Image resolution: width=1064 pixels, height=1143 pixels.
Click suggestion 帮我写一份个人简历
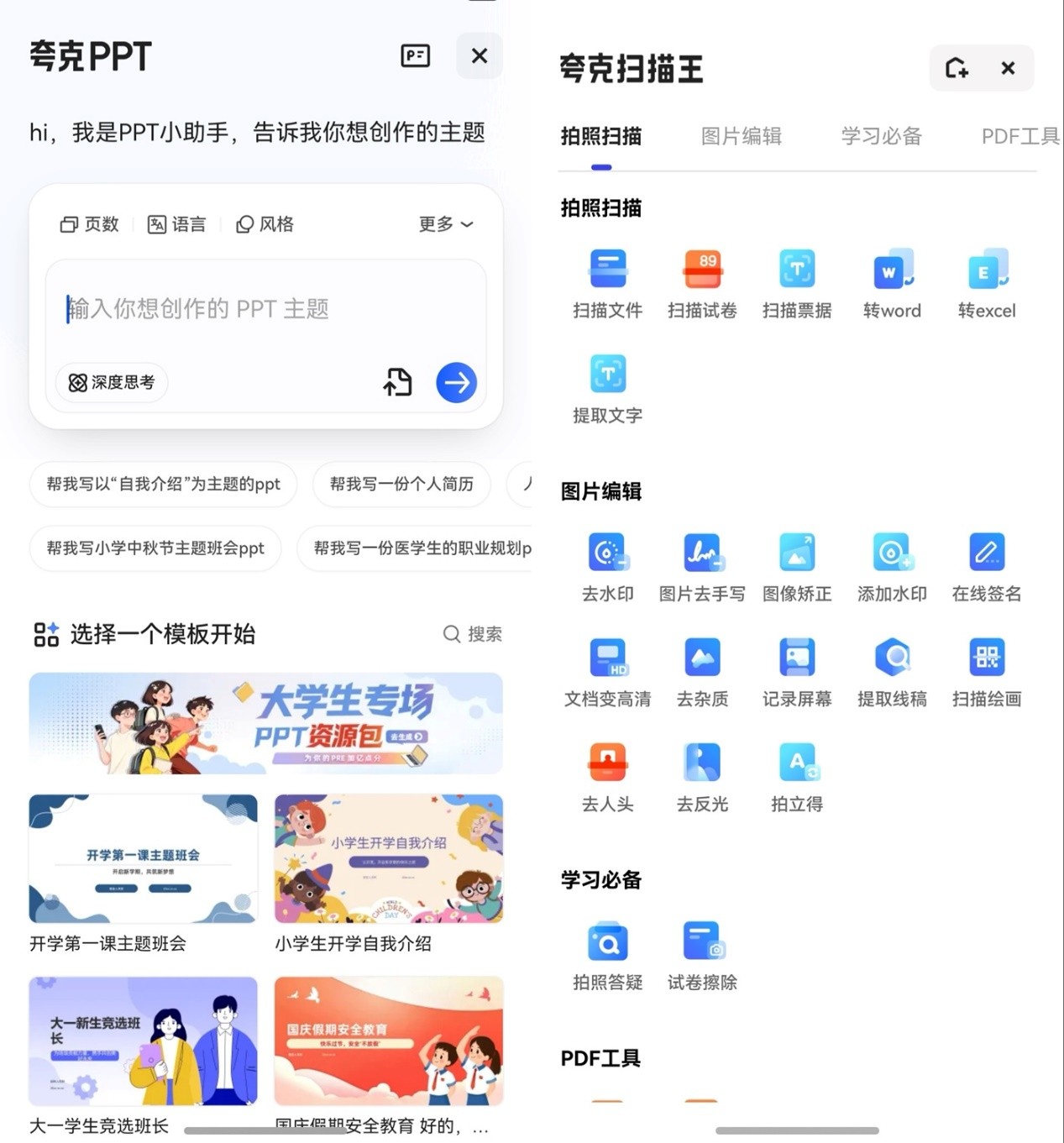point(401,485)
